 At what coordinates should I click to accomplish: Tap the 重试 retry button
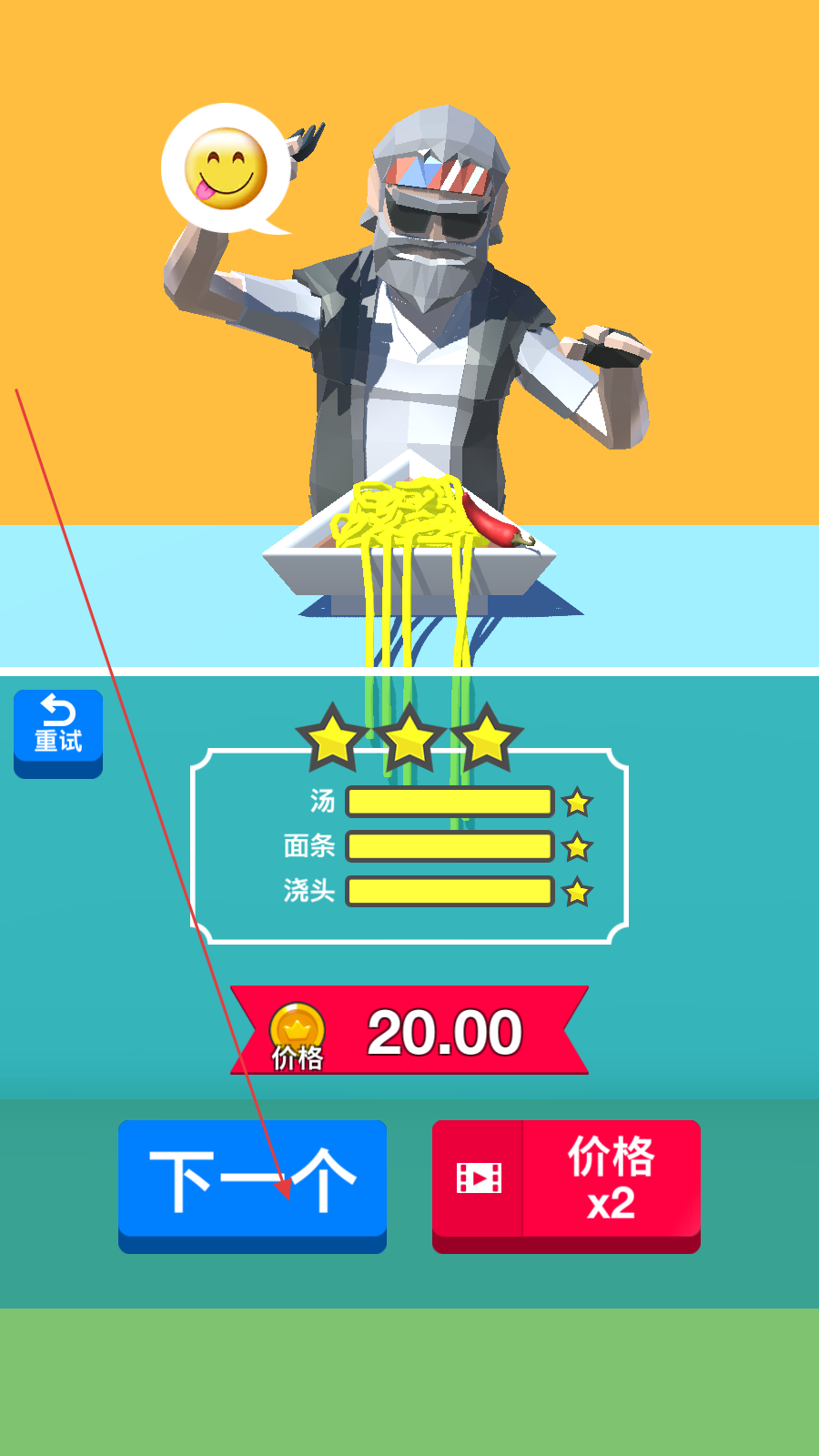coord(58,730)
